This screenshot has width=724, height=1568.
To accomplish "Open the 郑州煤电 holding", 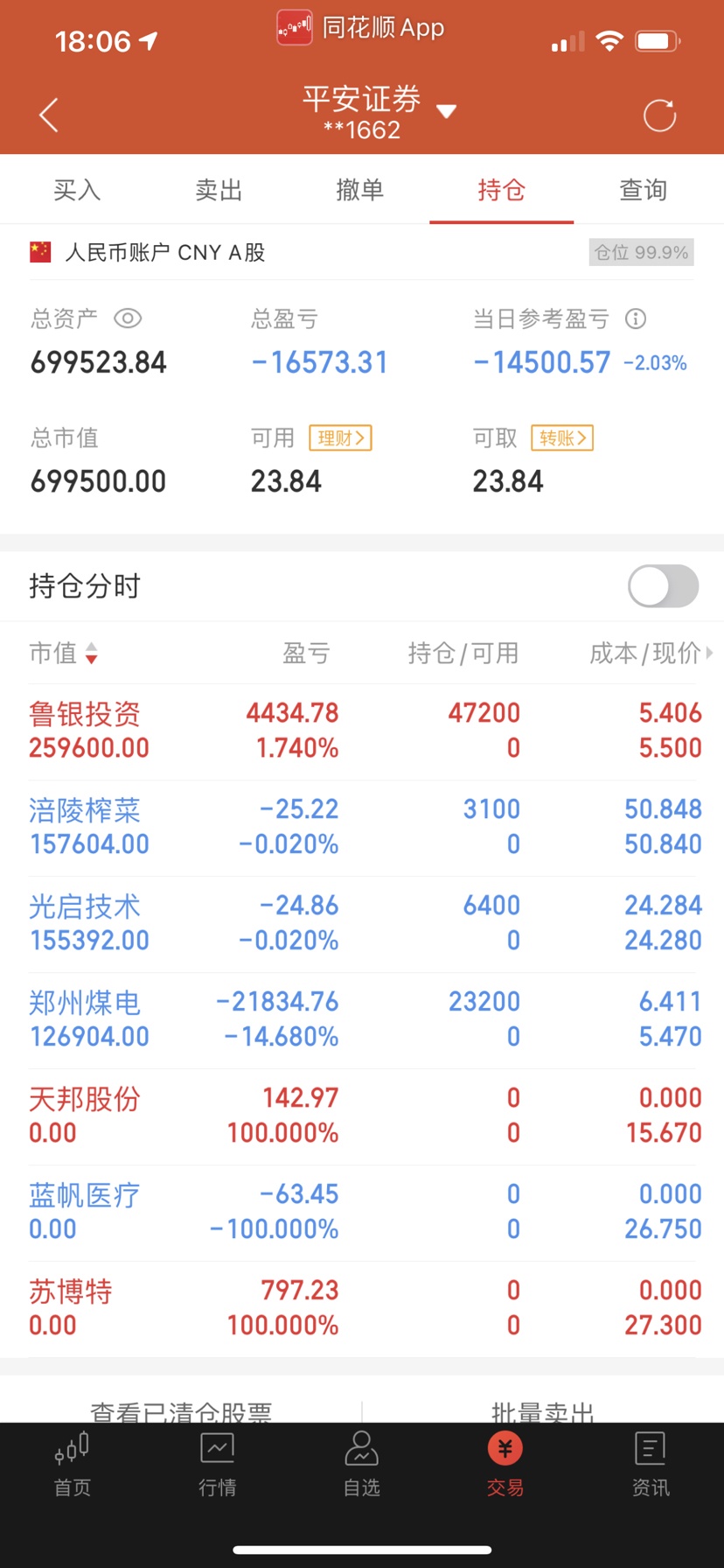I will (x=362, y=1020).
